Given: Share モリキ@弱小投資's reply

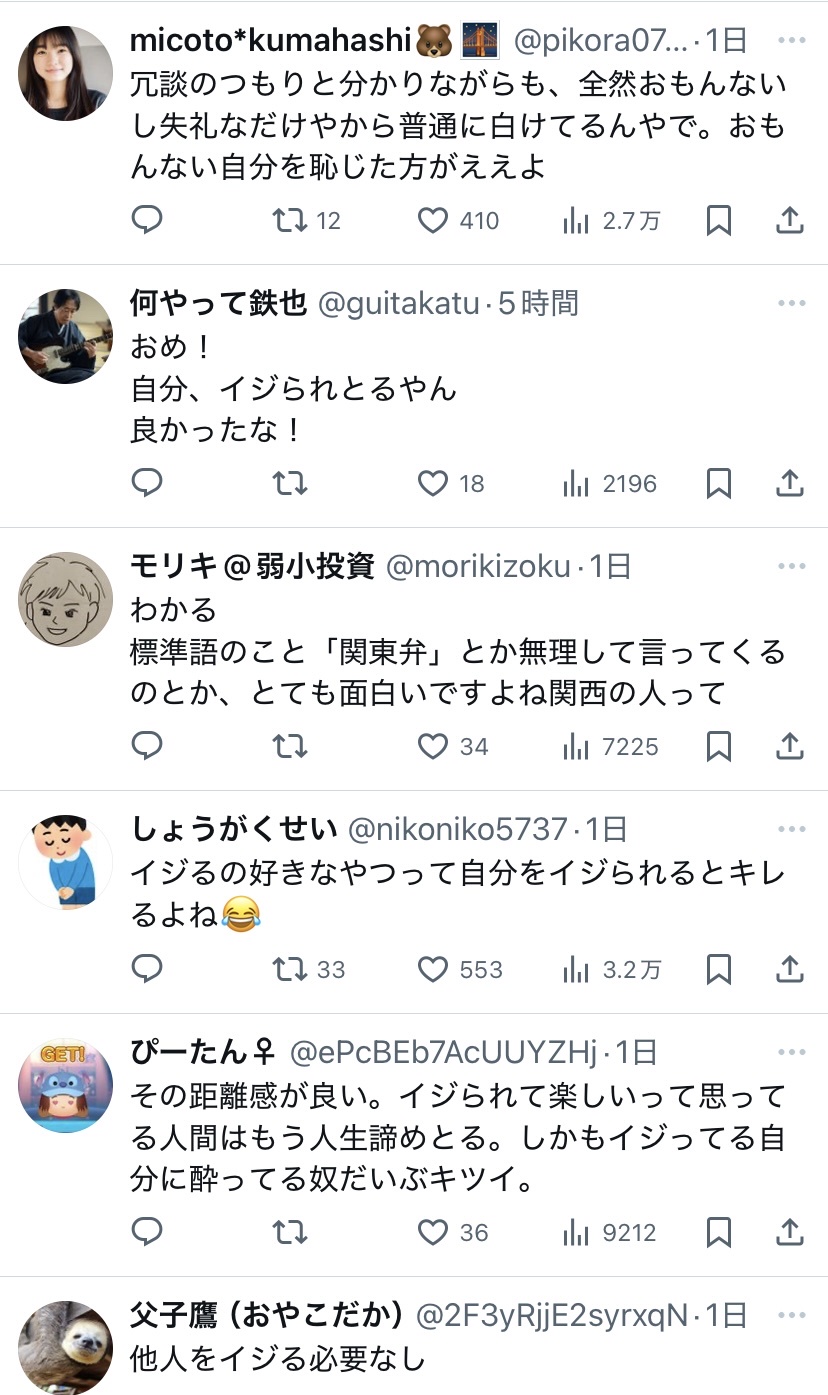Looking at the screenshot, I should click(790, 746).
